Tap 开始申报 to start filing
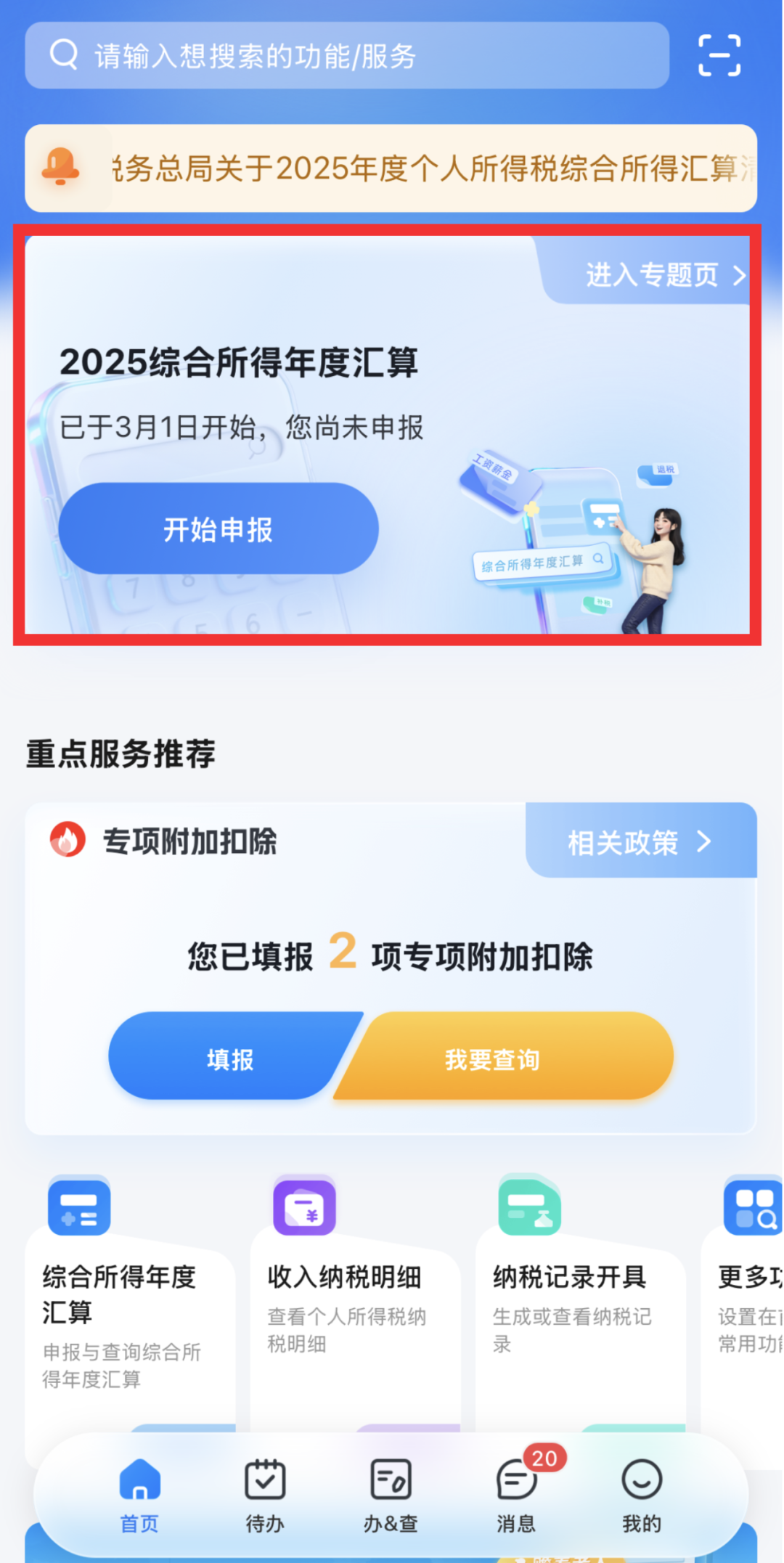 pyautogui.click(x=218, y=529)
